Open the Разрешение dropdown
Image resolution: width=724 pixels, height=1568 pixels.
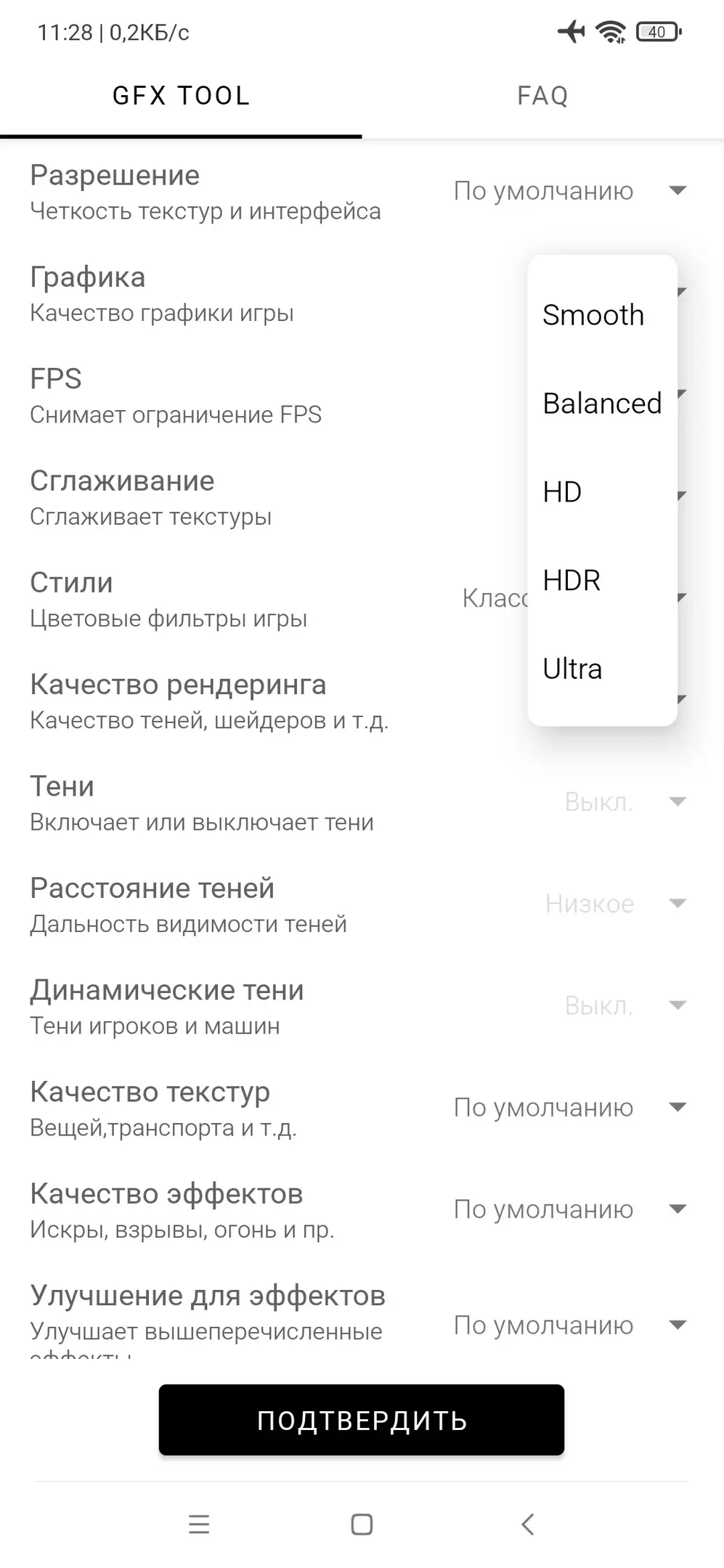[x=569, y=192]
